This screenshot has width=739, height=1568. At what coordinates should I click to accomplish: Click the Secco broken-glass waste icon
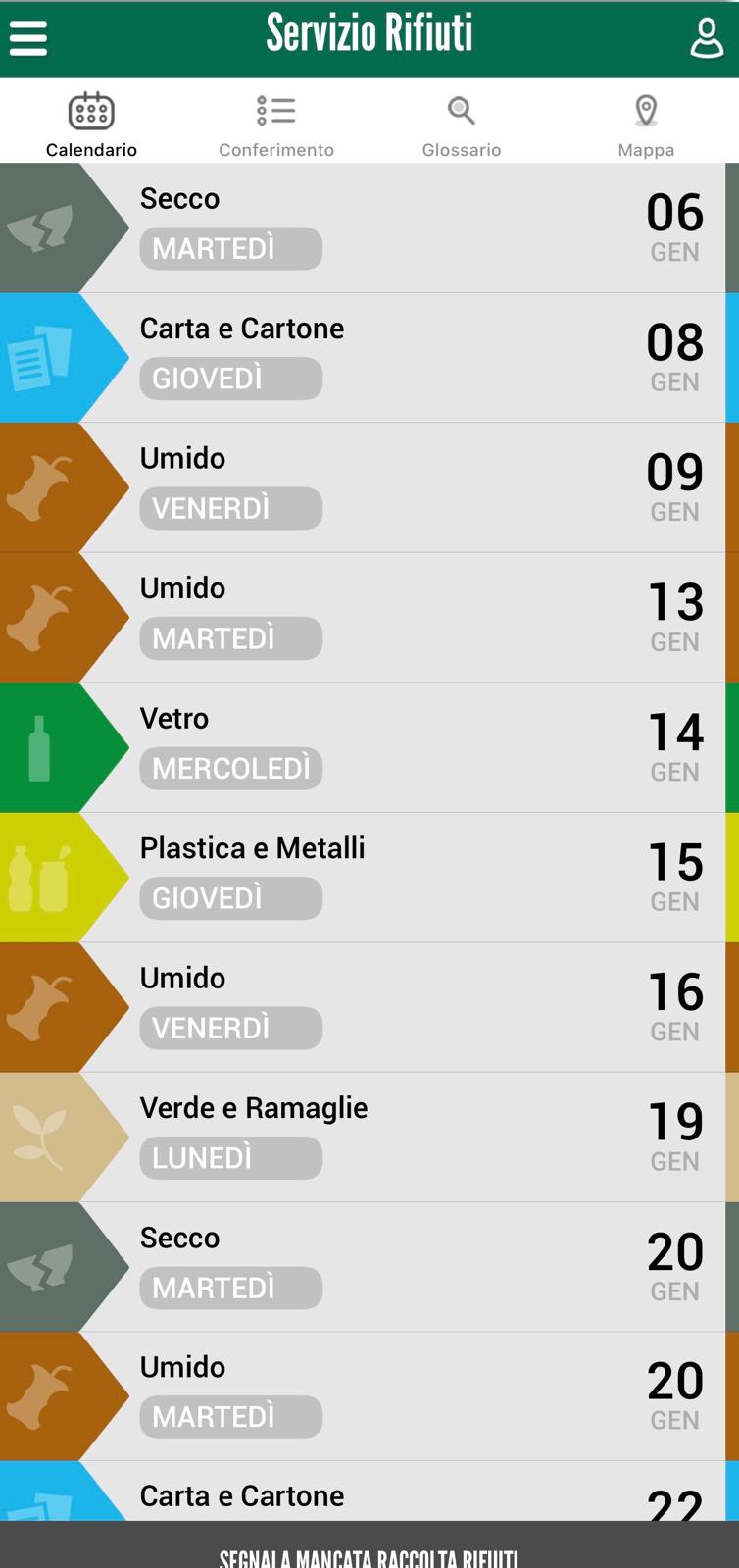coord(44,226)
